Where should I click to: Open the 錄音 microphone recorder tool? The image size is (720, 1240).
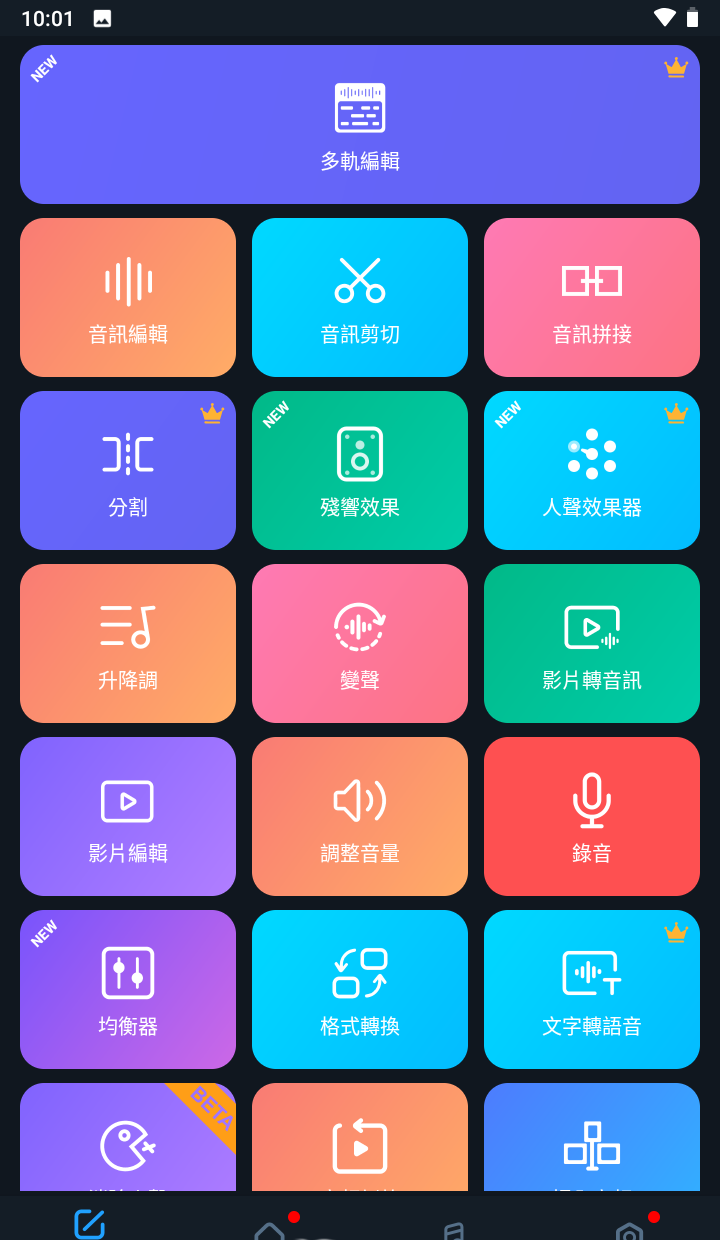point(591,816)
